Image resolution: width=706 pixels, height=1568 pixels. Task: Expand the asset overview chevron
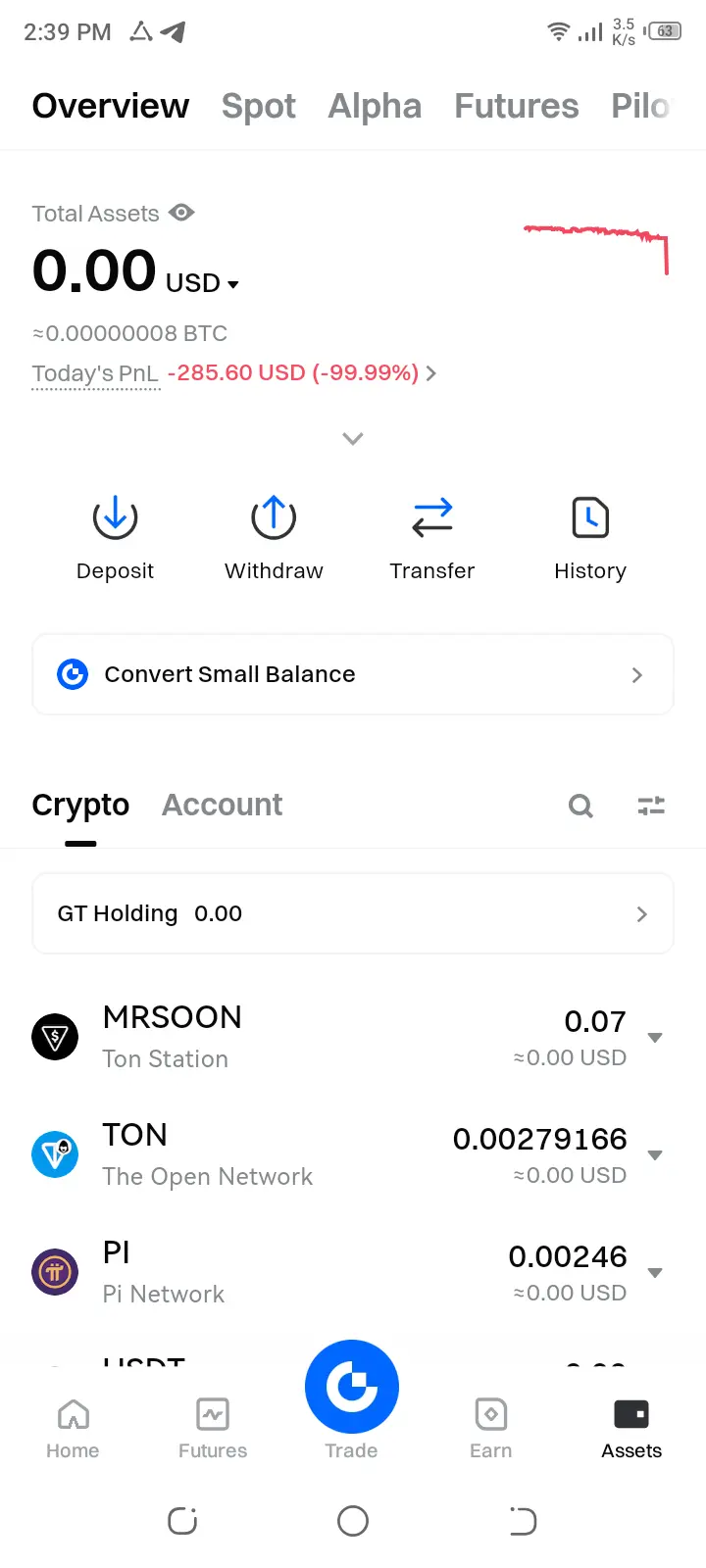tap(353, 438)
